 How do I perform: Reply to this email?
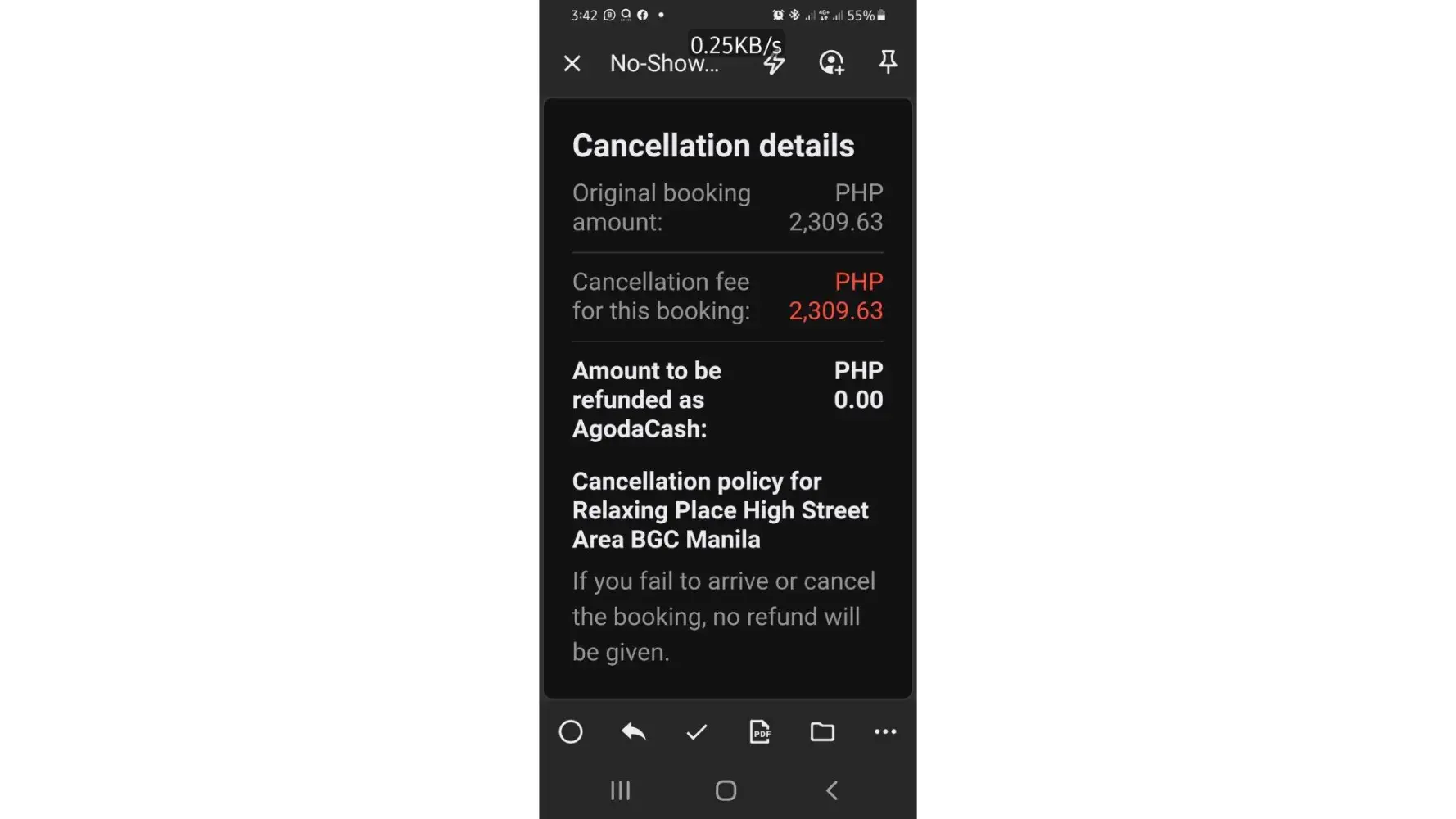coord(633,731)
